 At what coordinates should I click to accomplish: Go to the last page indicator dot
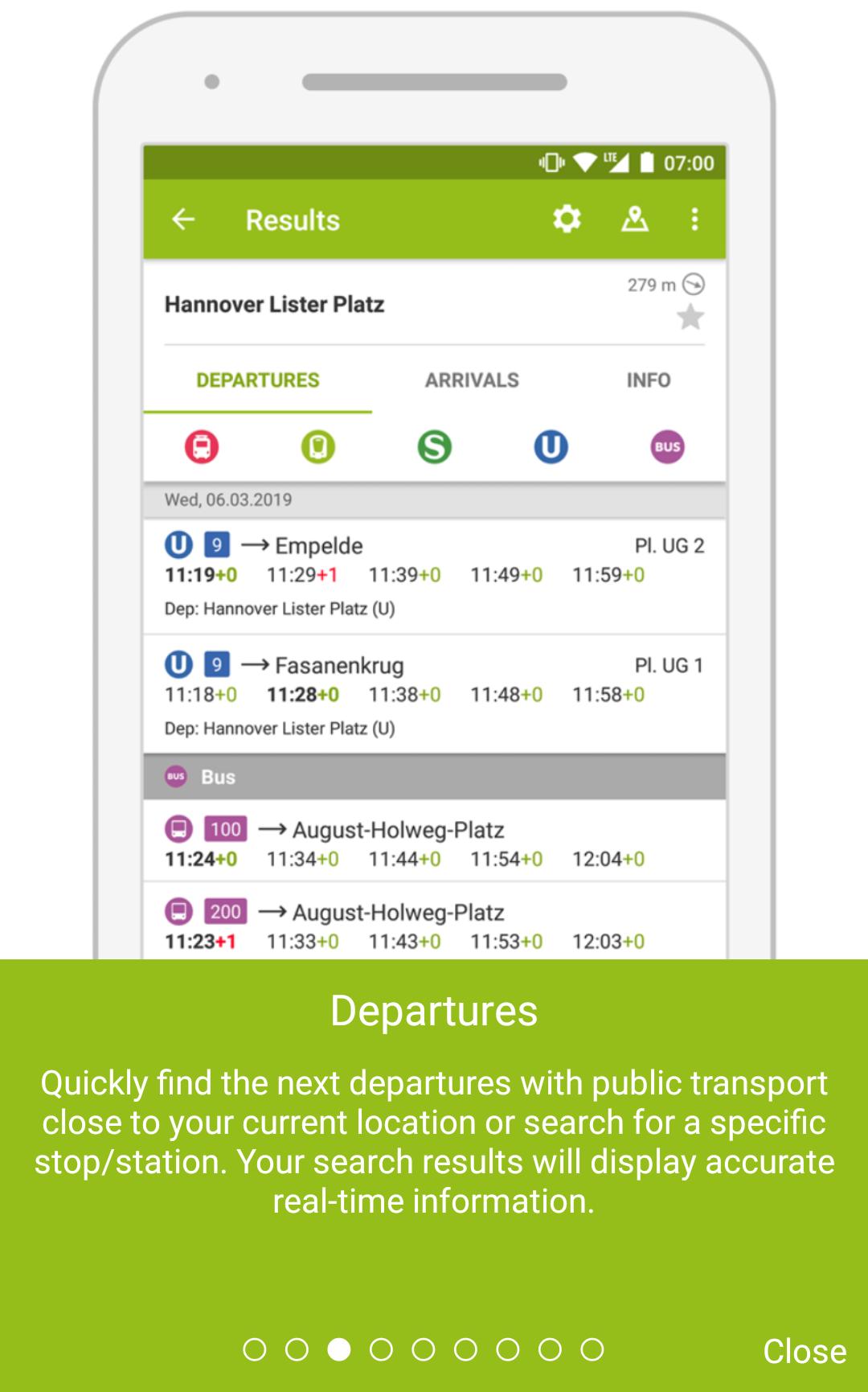pyautogui.click(x=592, y=1349)
